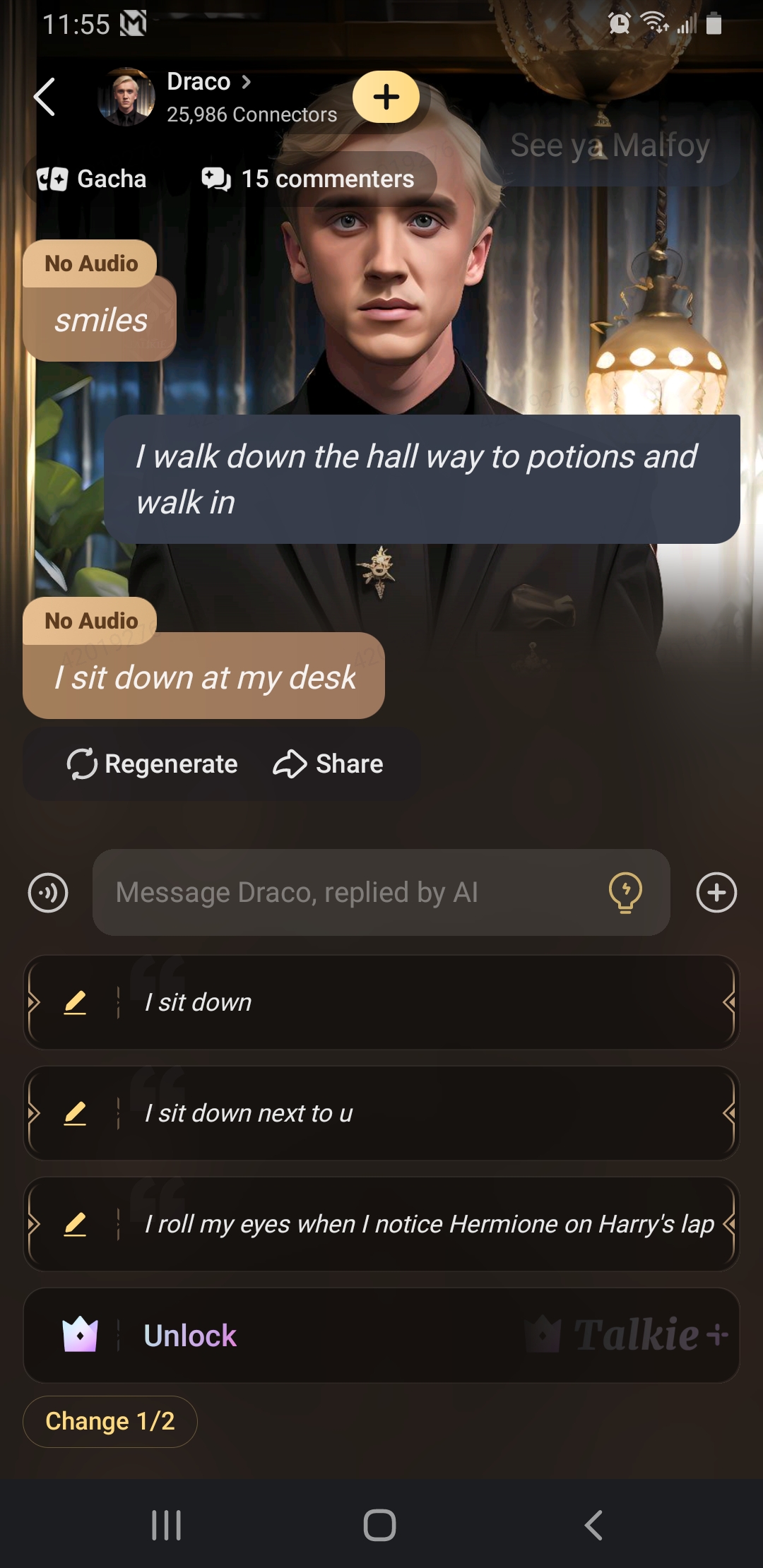Open the Gacha feature
763x1568 pixels.
click(93, 179)
